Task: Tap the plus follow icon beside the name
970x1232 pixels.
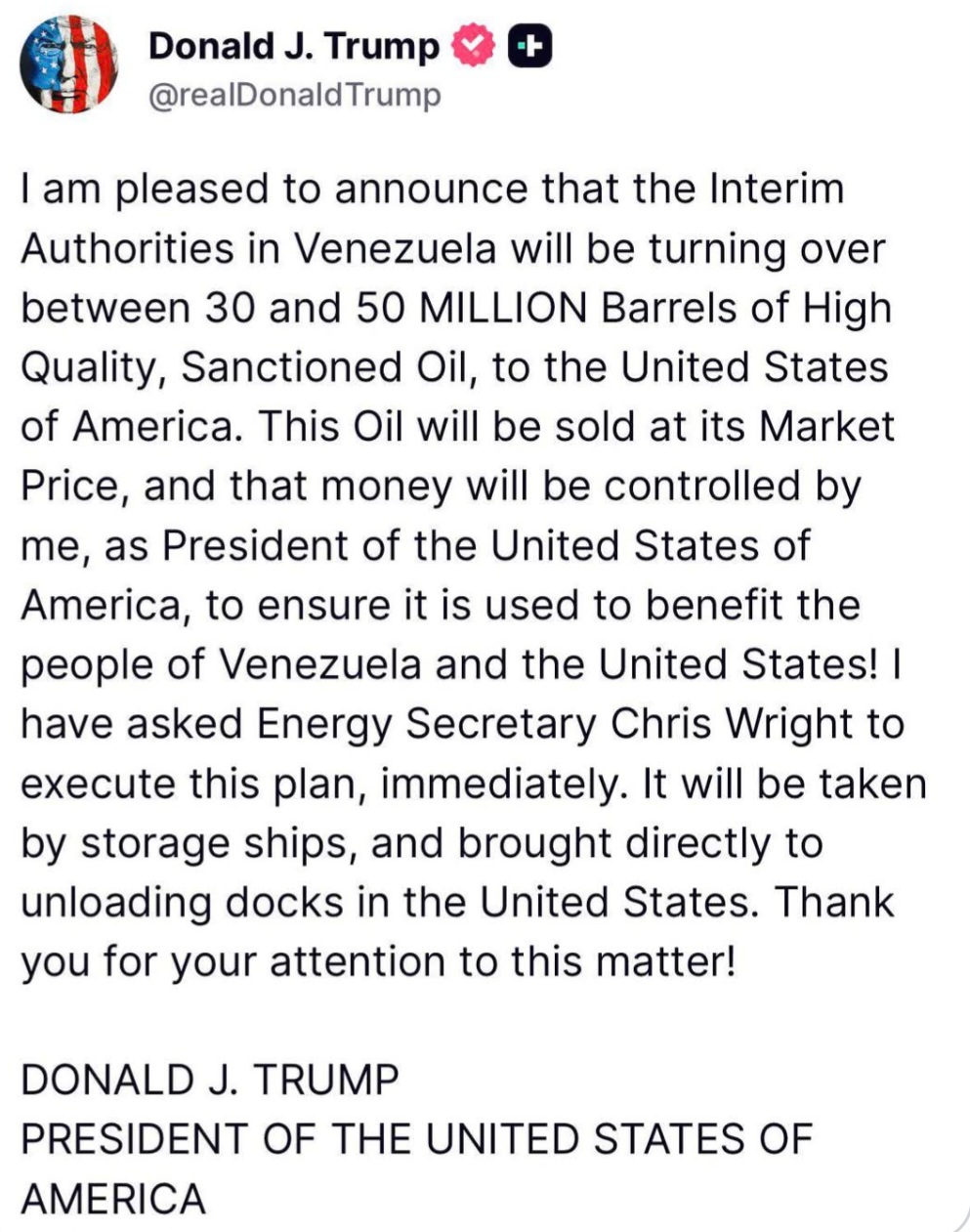Action: click(530, 46)
